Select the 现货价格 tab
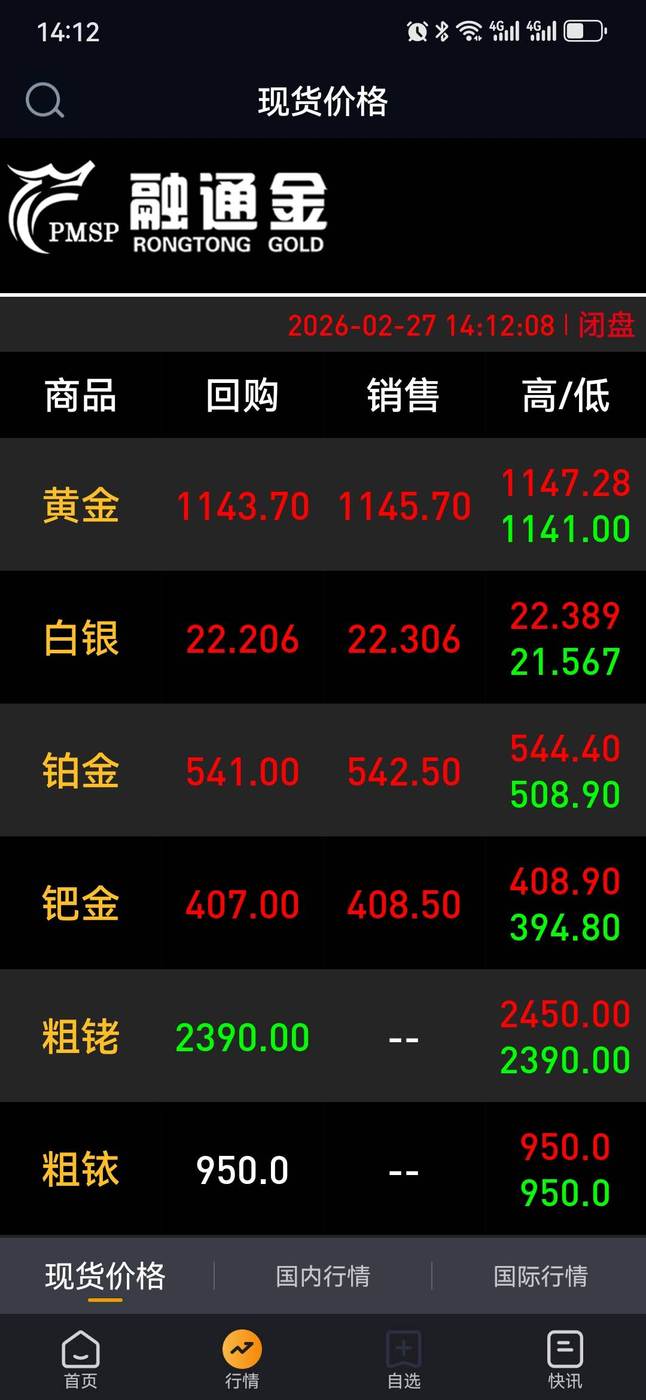 coord(105,1276)
